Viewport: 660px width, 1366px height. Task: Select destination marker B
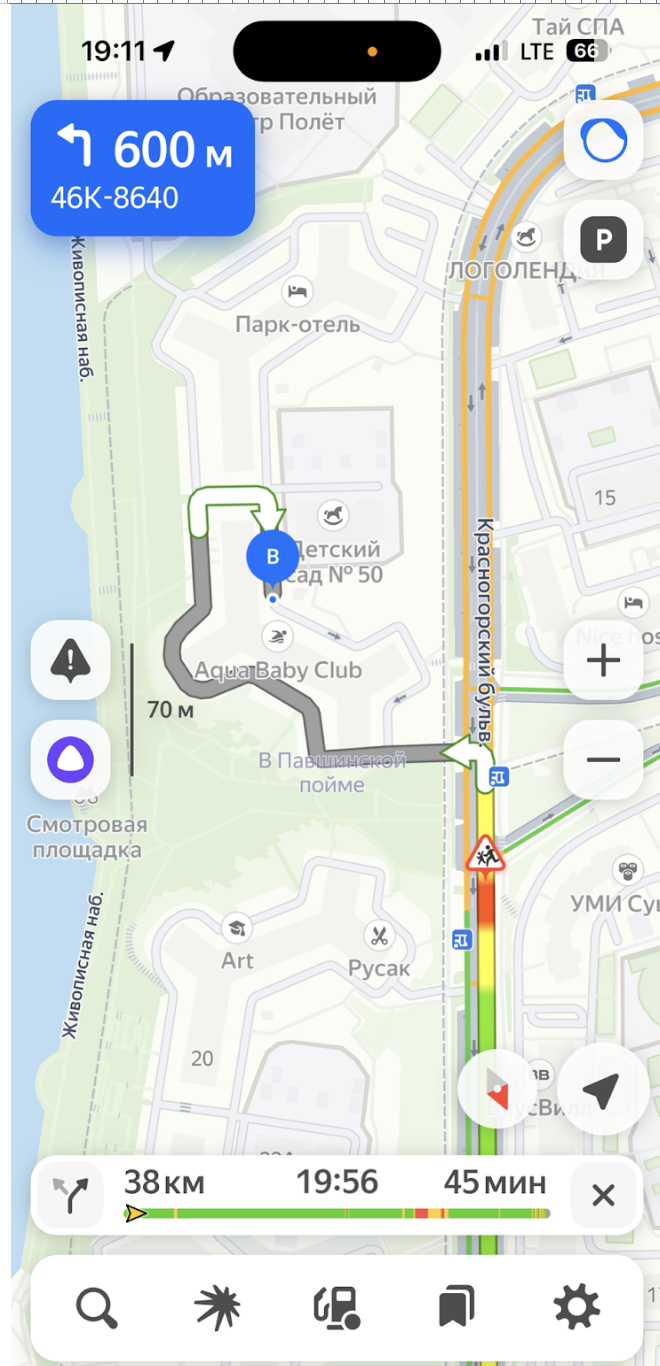[272, 557]
